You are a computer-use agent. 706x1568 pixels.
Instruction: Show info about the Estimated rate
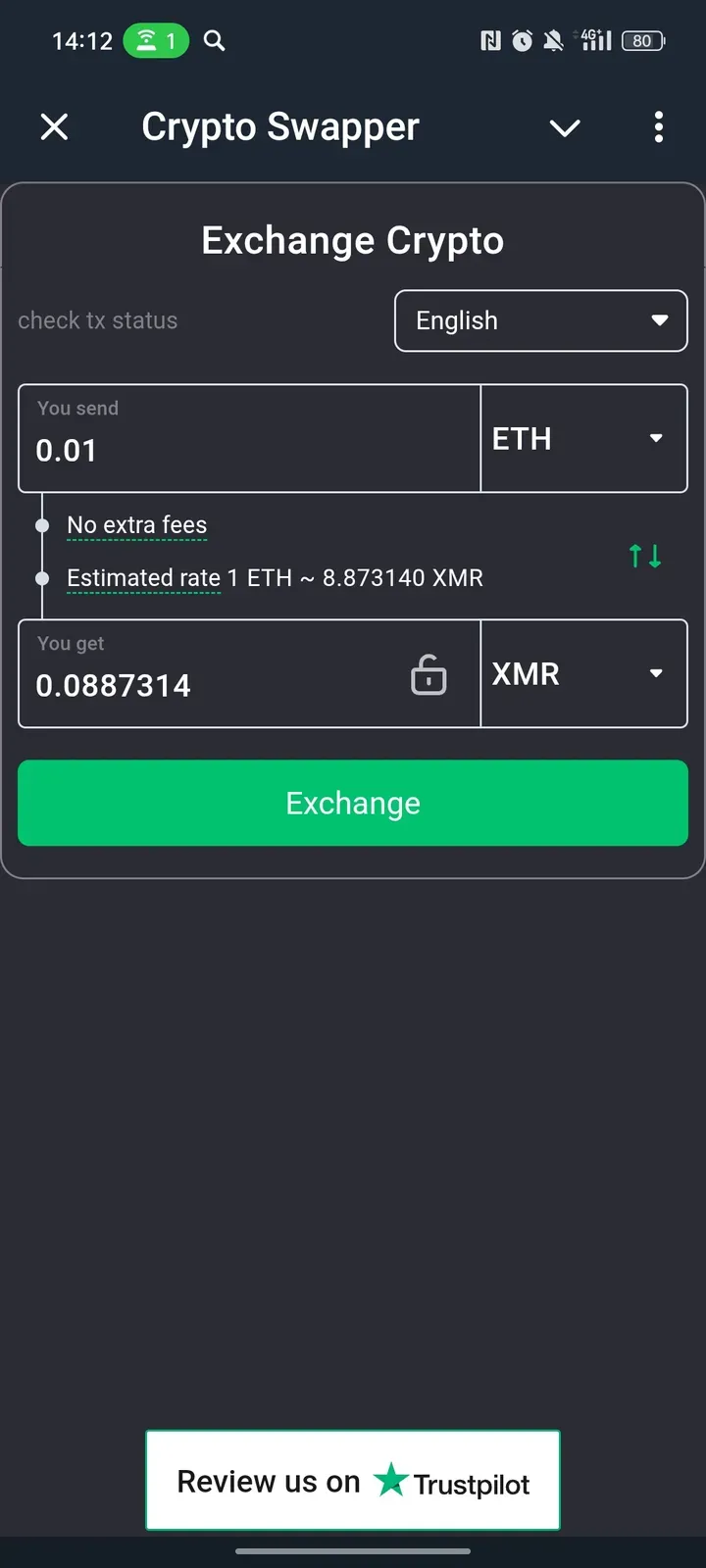click(x=143, y=578)
